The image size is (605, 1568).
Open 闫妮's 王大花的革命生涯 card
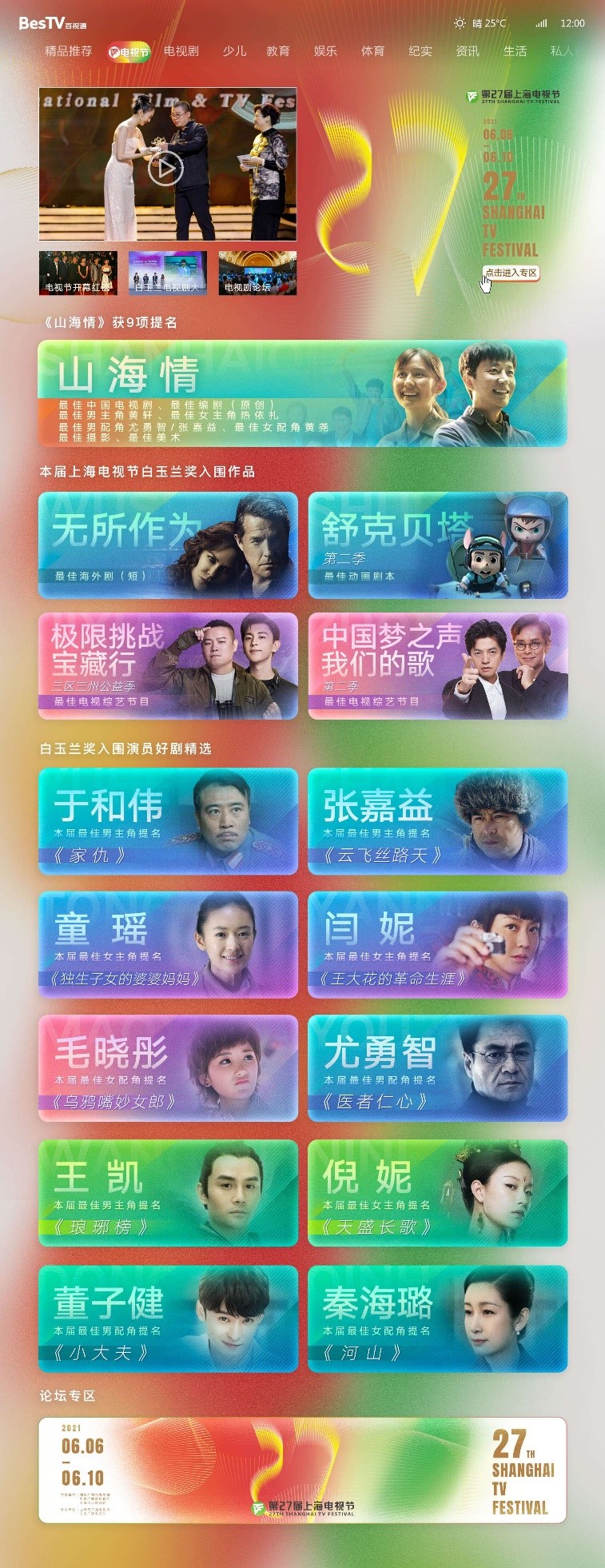[438, 944]
